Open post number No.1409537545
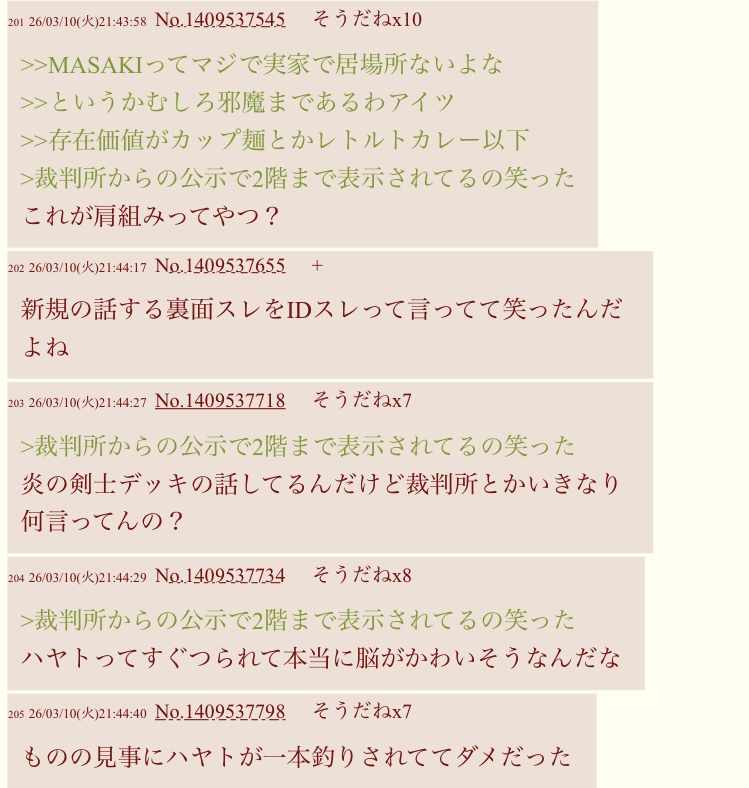Image resolution: width=749 pixels, height=788 pixels. click(220, 19)
